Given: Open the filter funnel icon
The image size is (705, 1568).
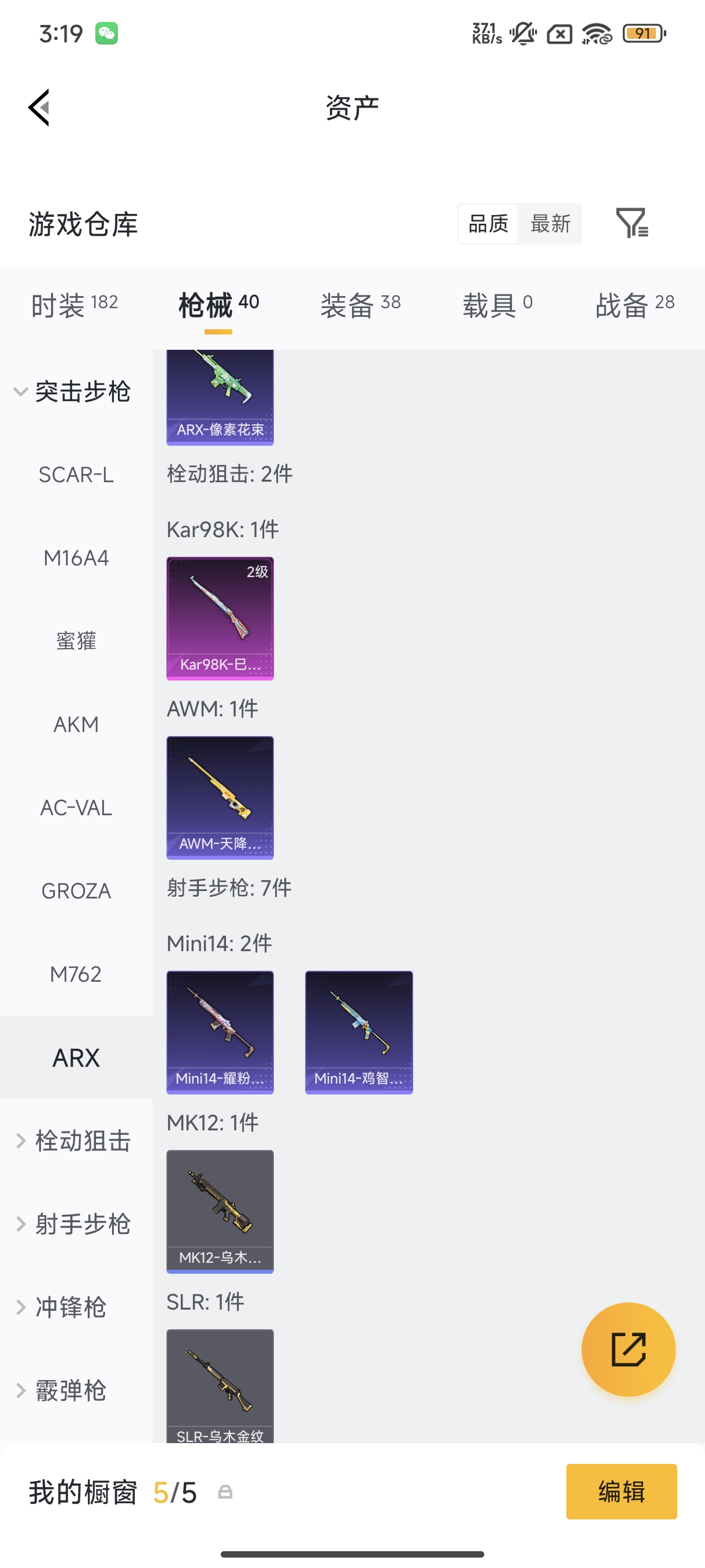Looking at the screenshot, I should point(633,223).
